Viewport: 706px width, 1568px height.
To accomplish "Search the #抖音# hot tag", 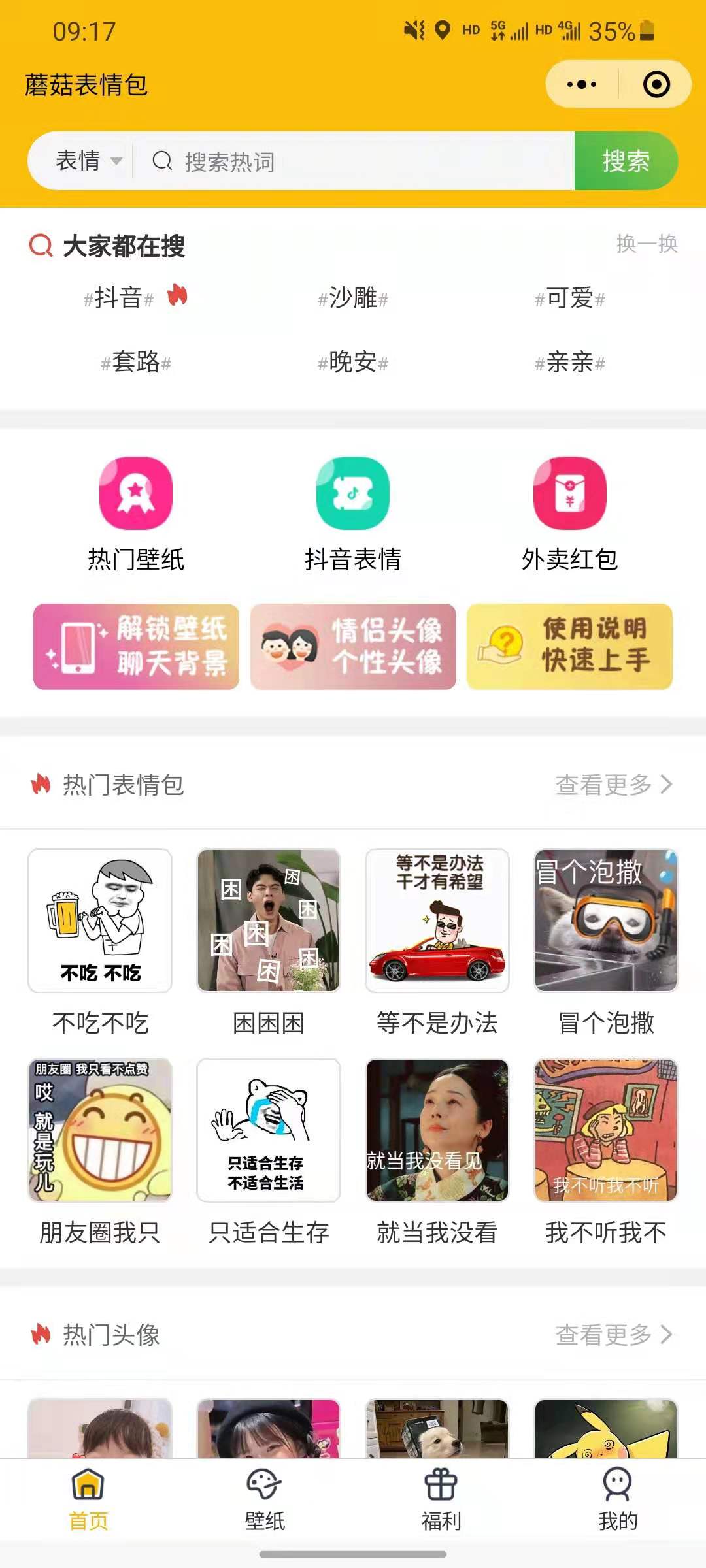I will 118,299.
